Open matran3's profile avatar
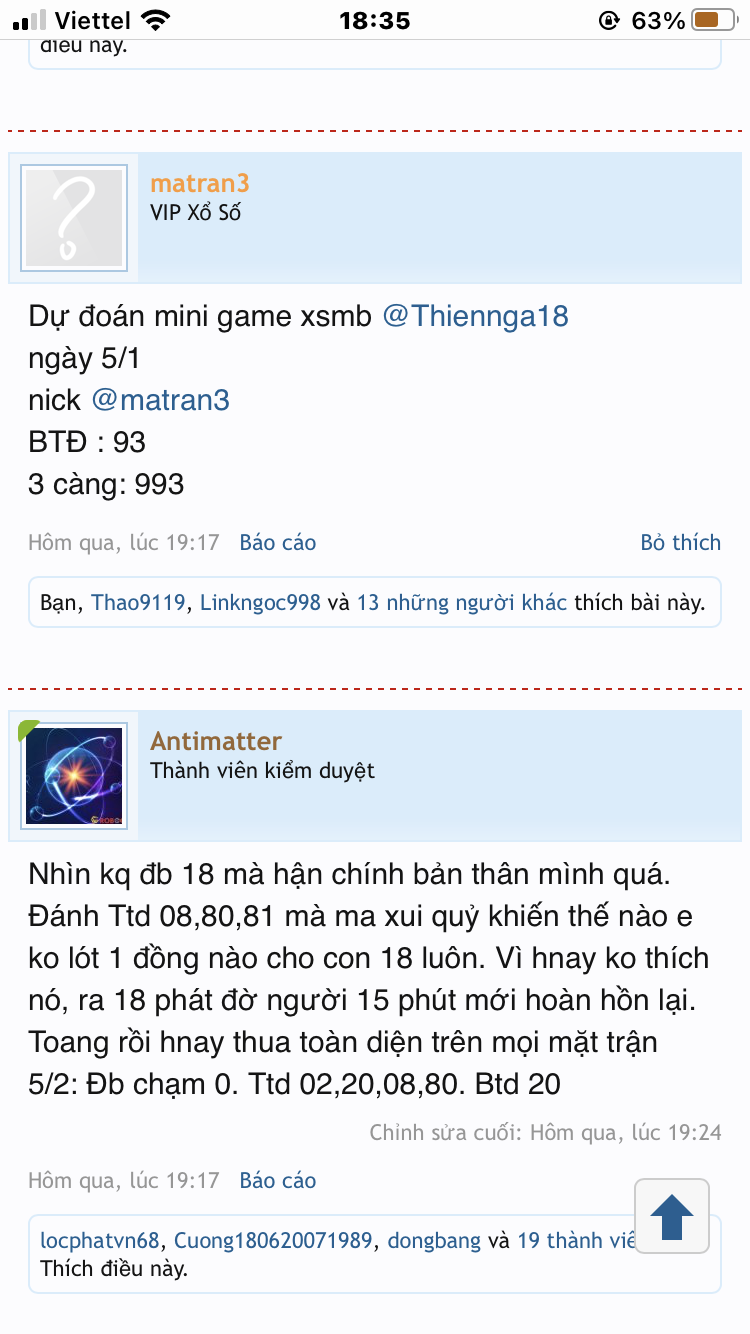Image resolution: width=750 pixels, height=1334 pixels. (x=74, y=218)
